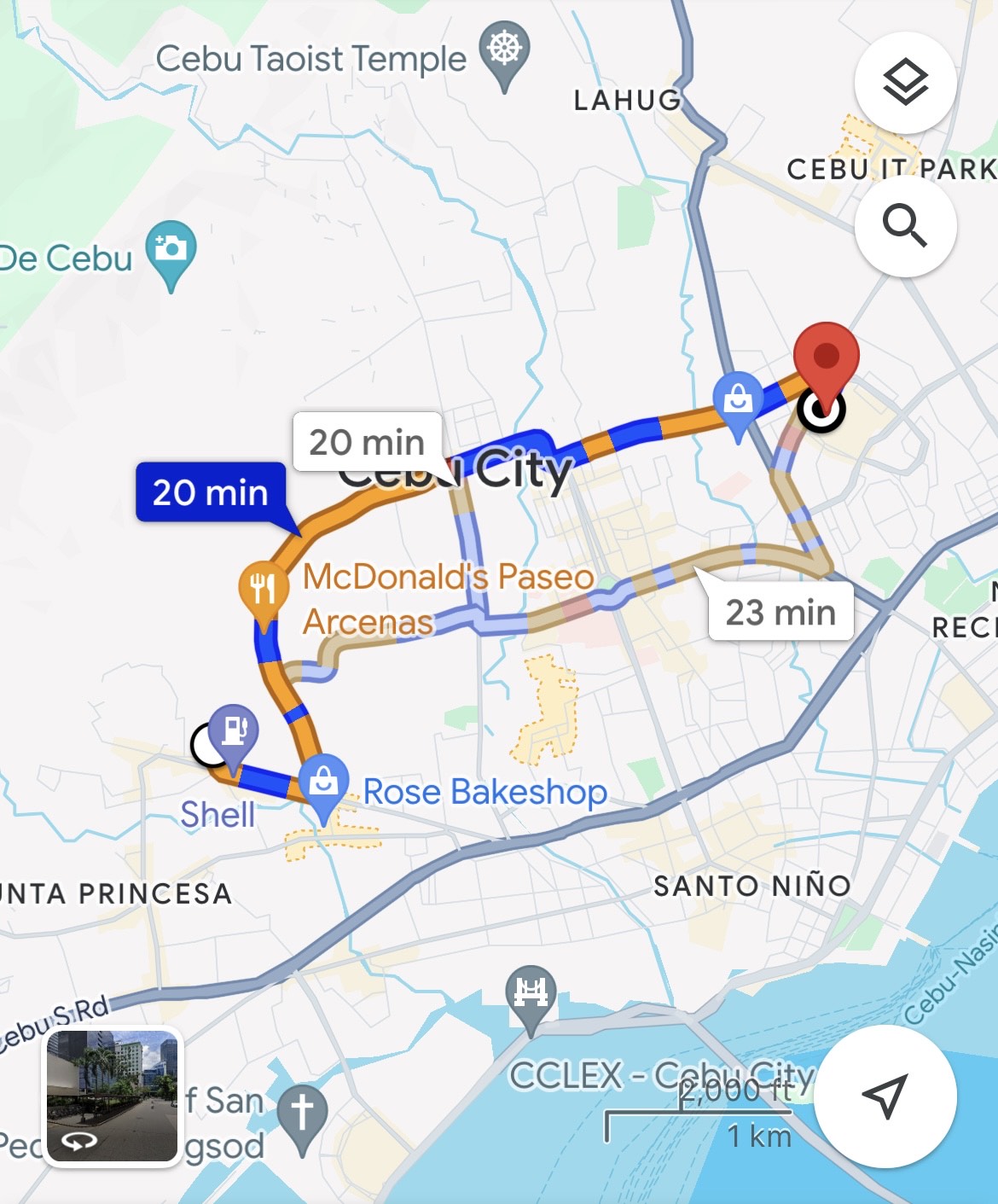Select the 23 min alternate route

(780, 612)
